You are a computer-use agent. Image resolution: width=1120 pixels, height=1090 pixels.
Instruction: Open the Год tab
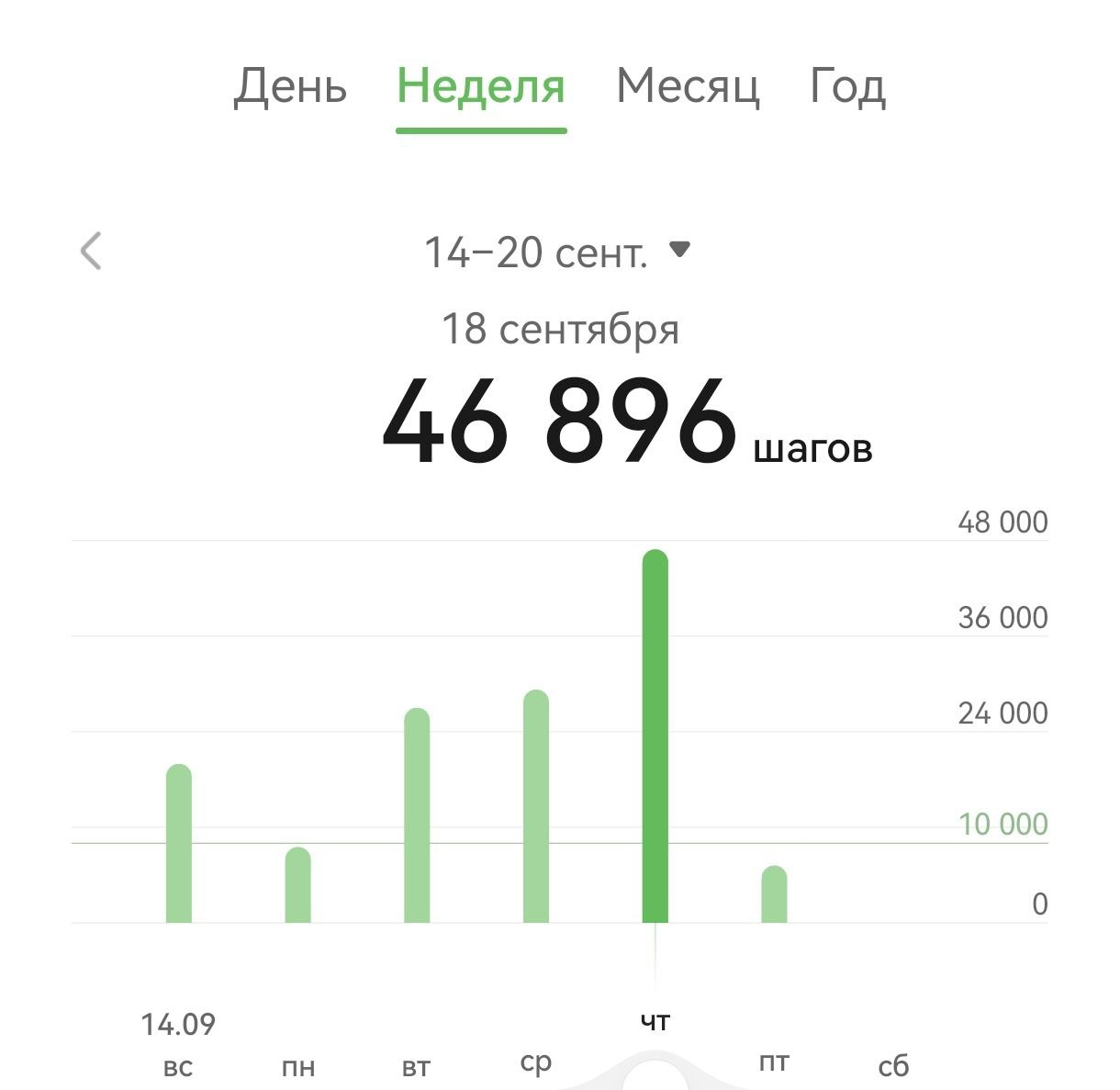(x=847, y=87)
